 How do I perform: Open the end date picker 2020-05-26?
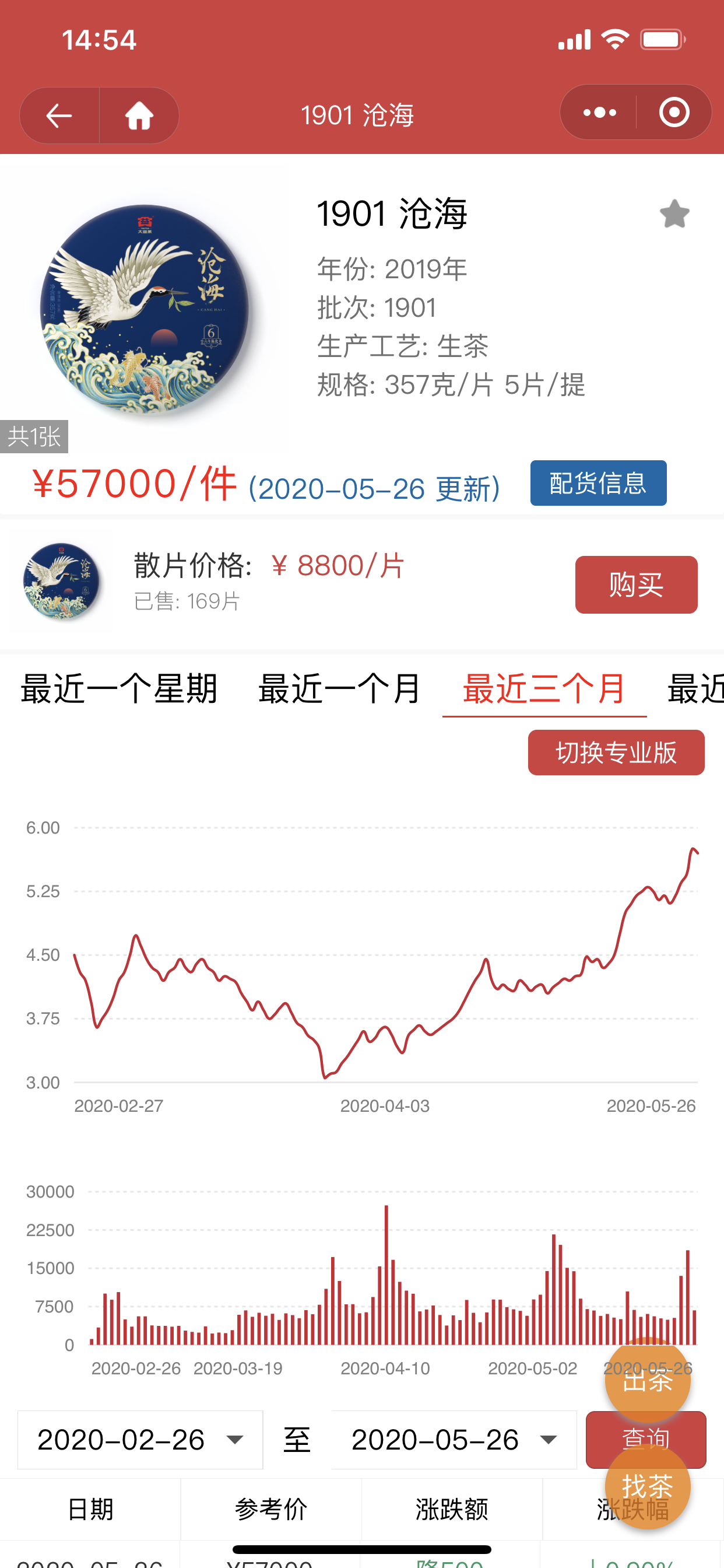pyautogui.click(x=454, y=1440)
